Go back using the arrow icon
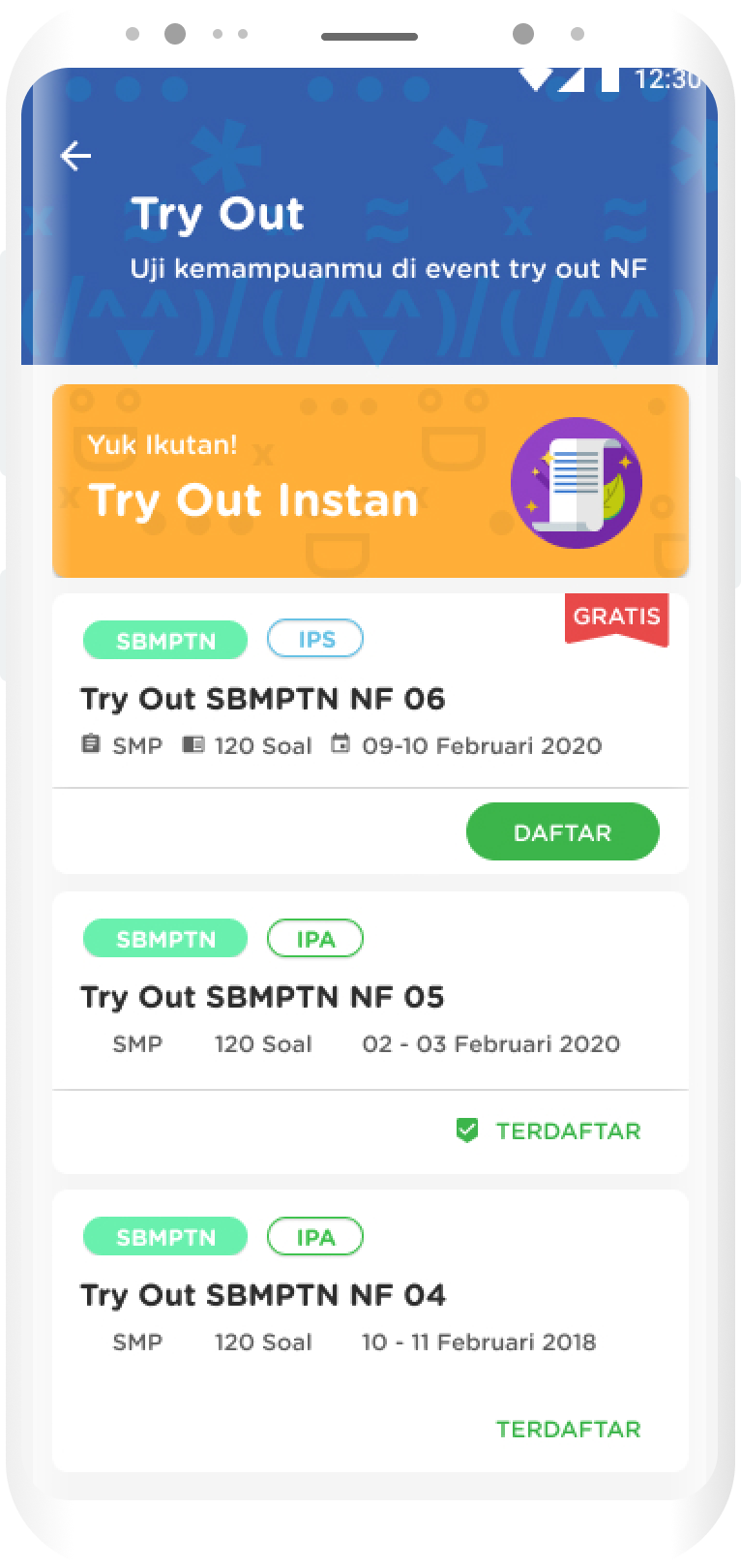Screen dimensions: 741x1568 [x=75, y=156]
